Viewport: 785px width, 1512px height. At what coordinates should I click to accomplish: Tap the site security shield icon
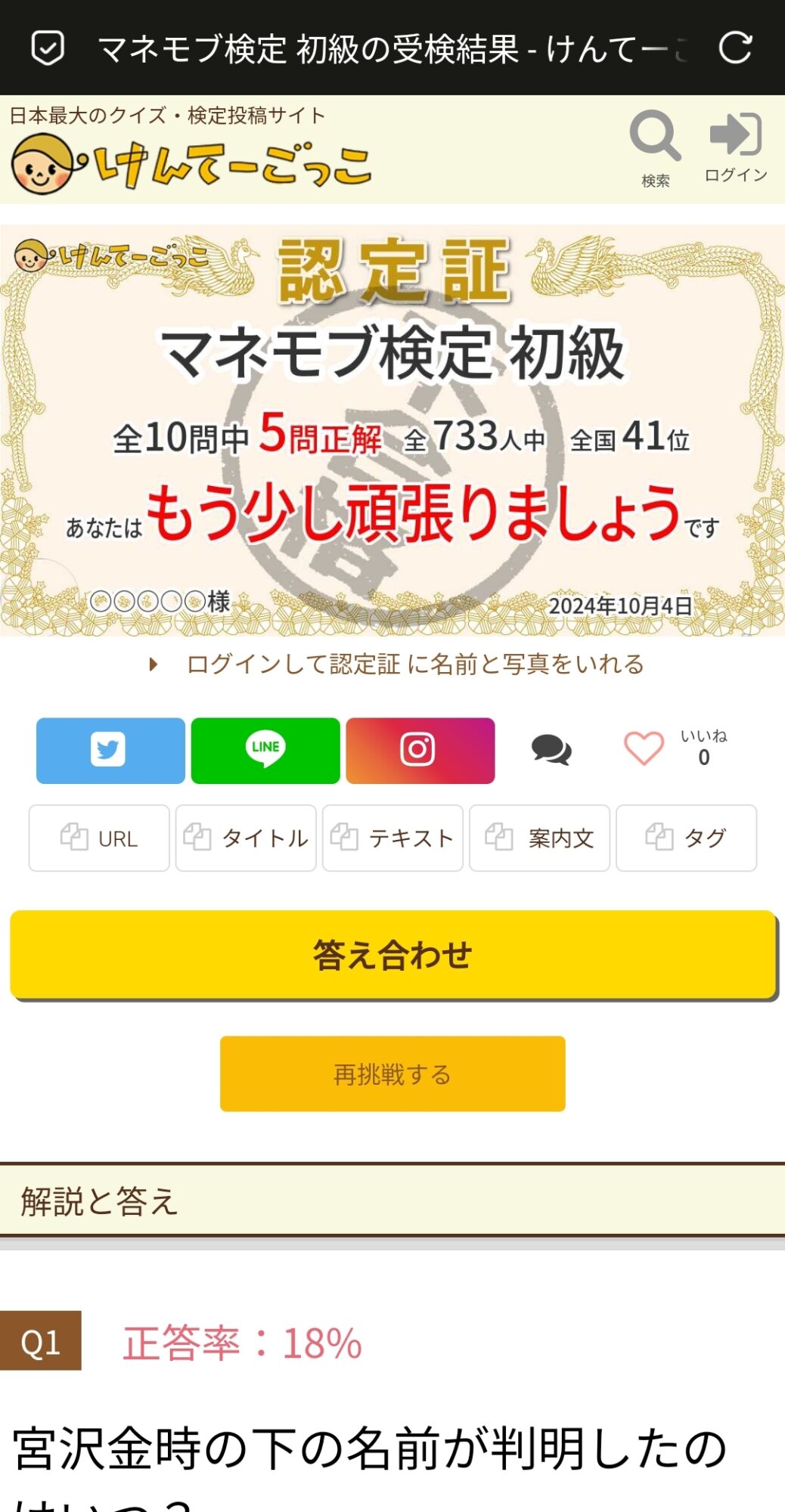point(48,48)
